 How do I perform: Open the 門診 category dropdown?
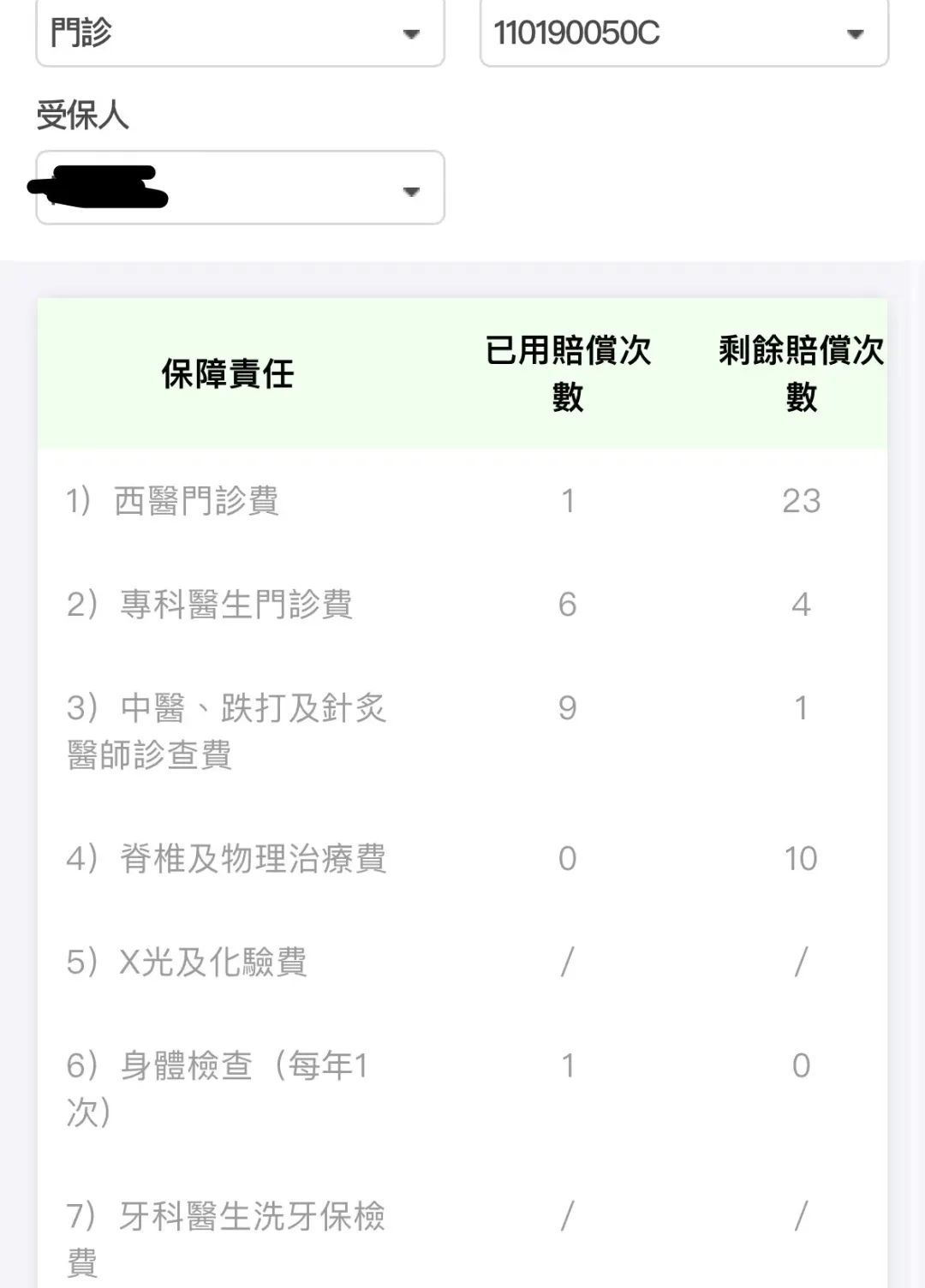tap(240, 34)
